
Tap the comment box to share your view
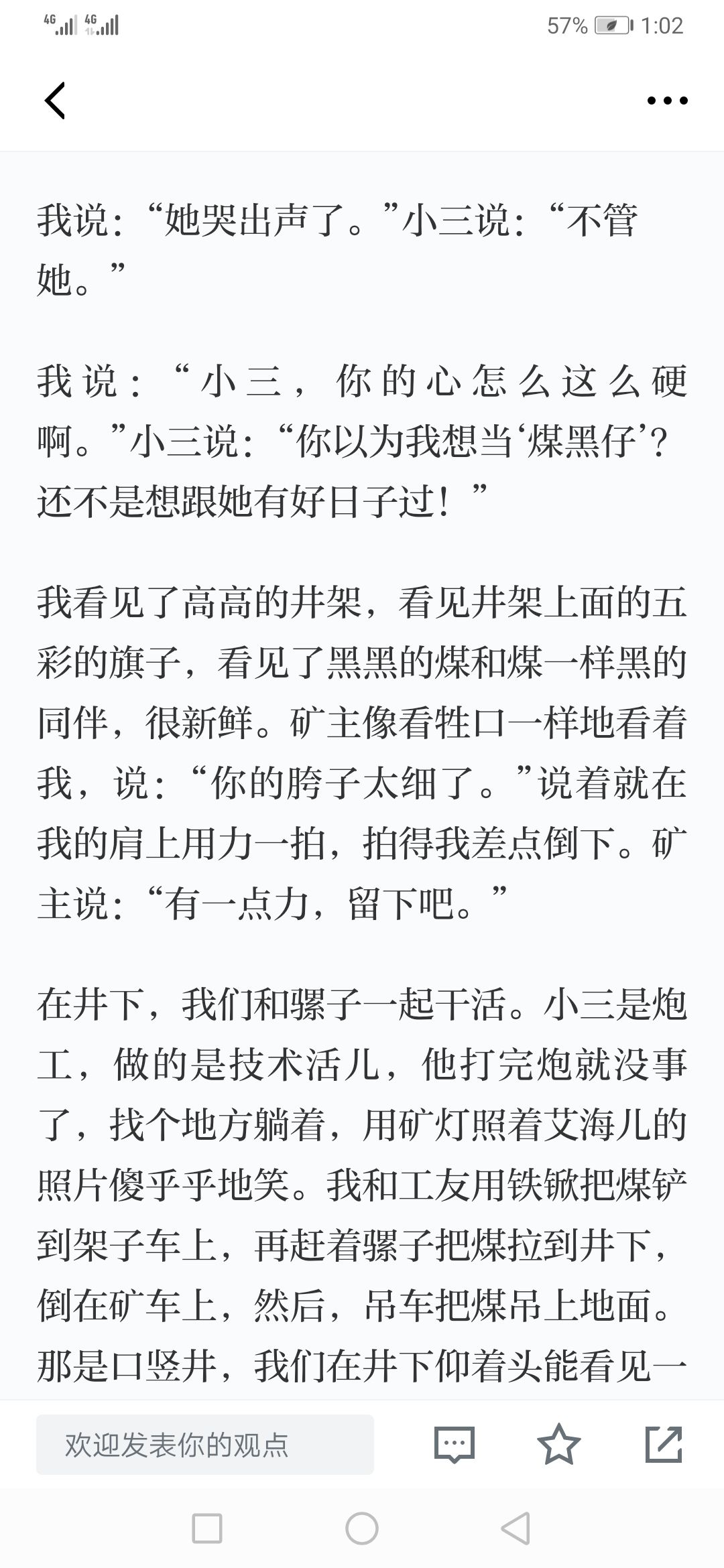pos(205,1445)
